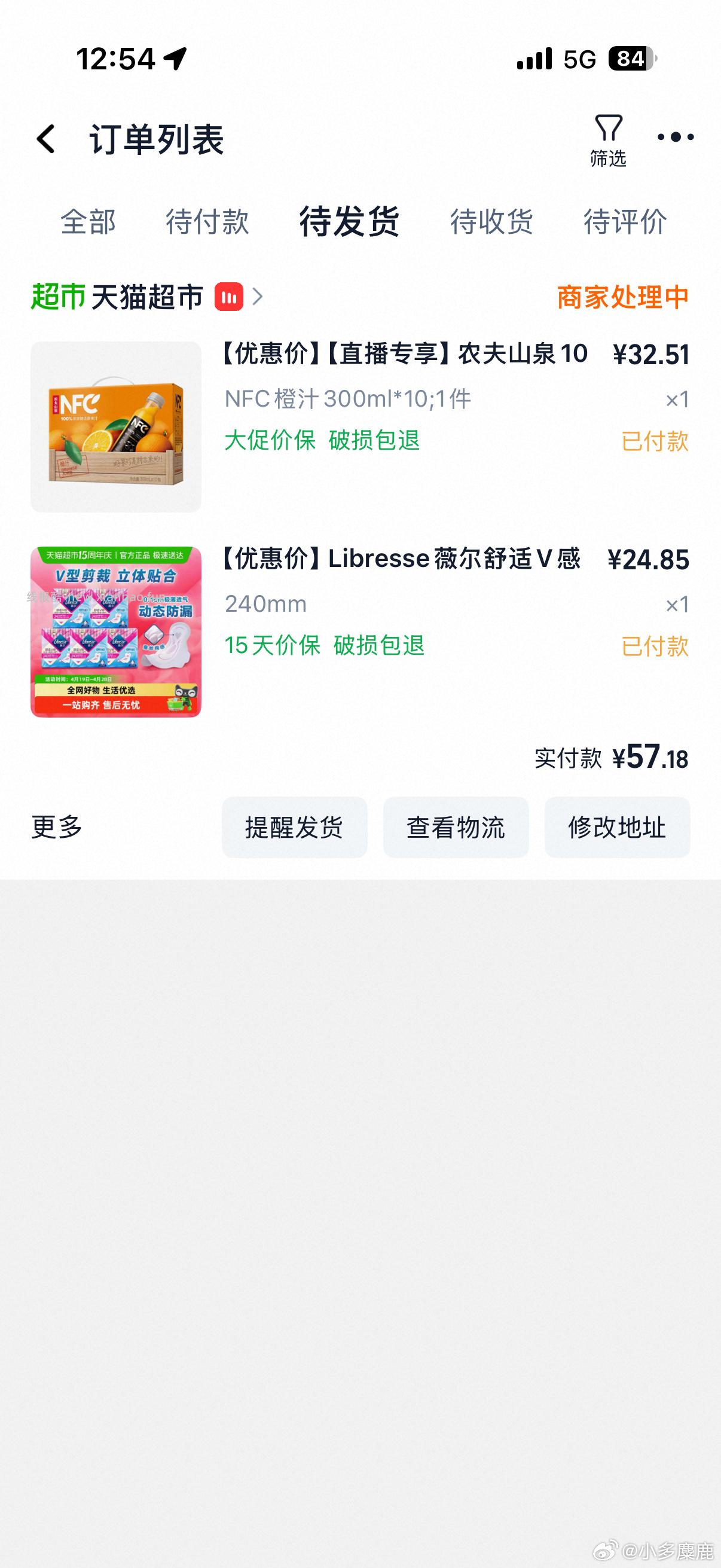Open the 待收货 tab
This screenshot has width=721, height=1568.
click(x=490, y=221)
